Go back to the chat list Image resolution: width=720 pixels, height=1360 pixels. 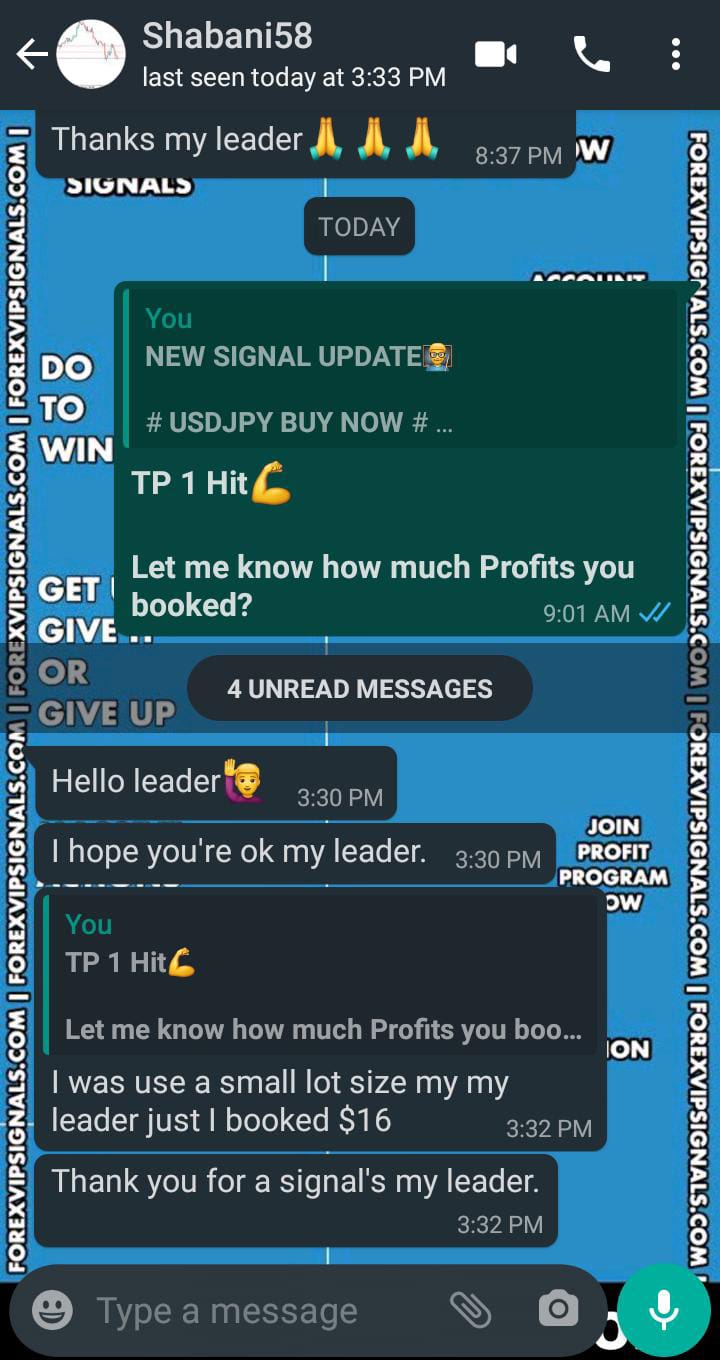click(x=32, y=55)
